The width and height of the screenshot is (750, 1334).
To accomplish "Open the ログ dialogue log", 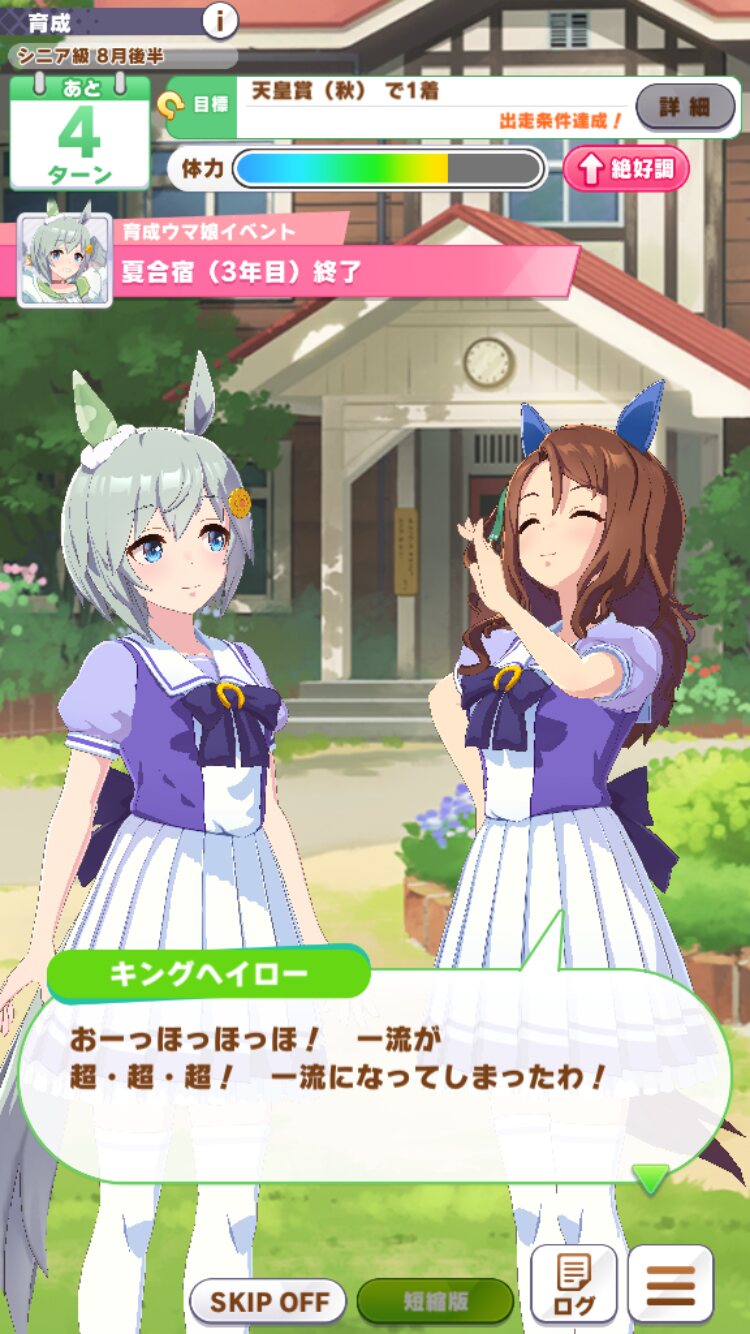I will click(573, 1285).
